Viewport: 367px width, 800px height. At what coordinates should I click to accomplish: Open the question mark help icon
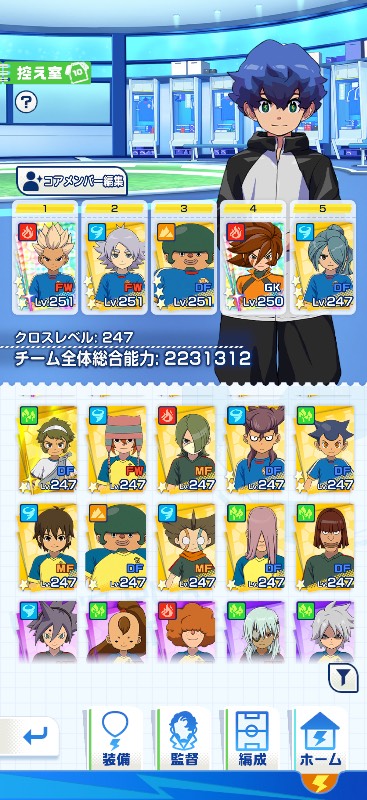pyautogui.click(x=26, y=102)
